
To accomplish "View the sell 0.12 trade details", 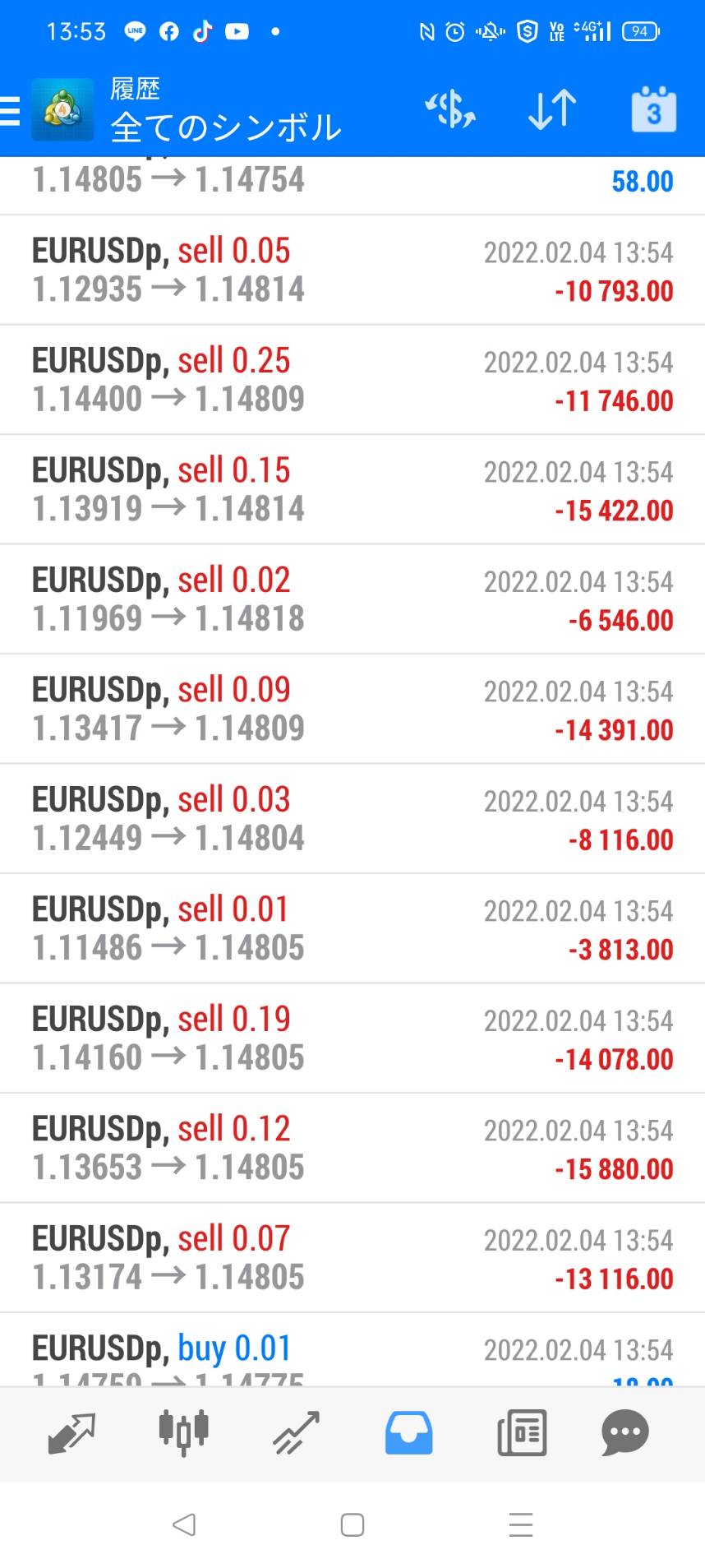I will pos(352,1149).
